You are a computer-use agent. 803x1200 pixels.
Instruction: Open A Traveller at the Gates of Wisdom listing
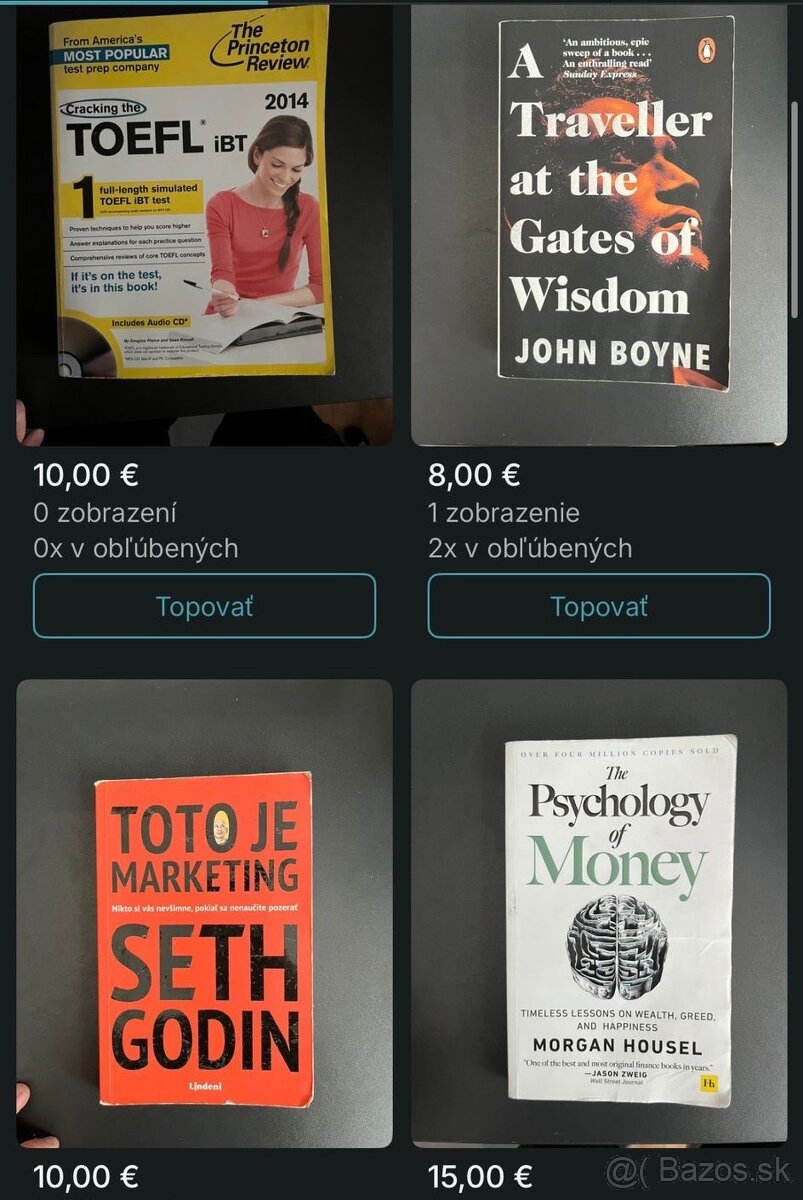click(x=599, y=225)
